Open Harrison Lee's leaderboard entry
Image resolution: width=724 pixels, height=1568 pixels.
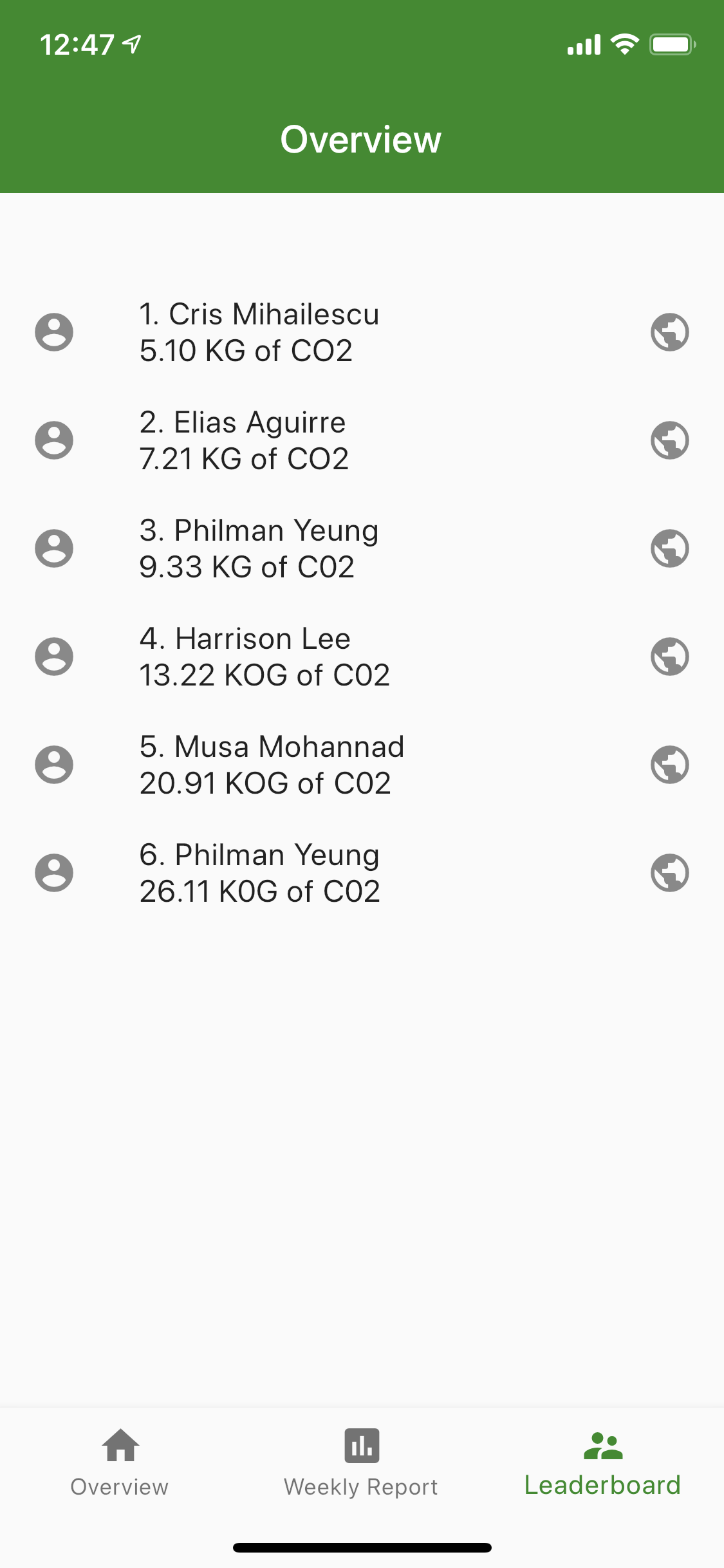264,657
